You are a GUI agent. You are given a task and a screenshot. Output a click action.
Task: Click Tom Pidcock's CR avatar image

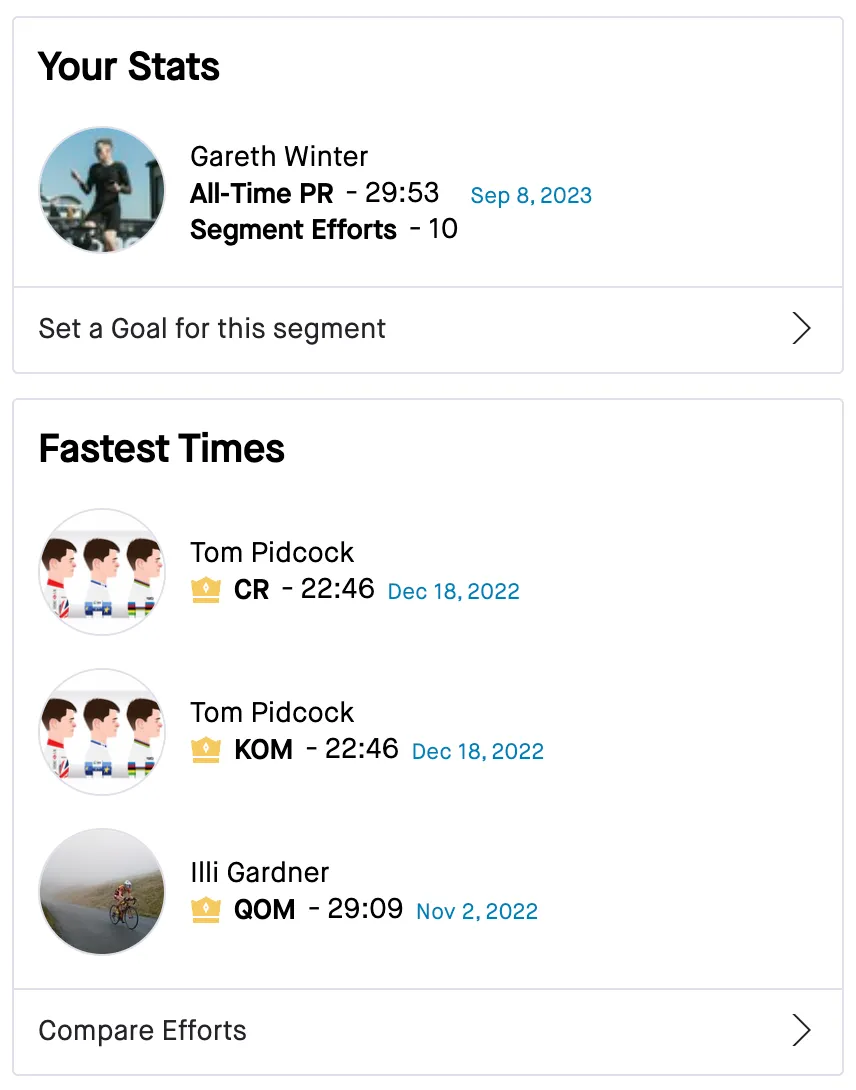point(101,571)
